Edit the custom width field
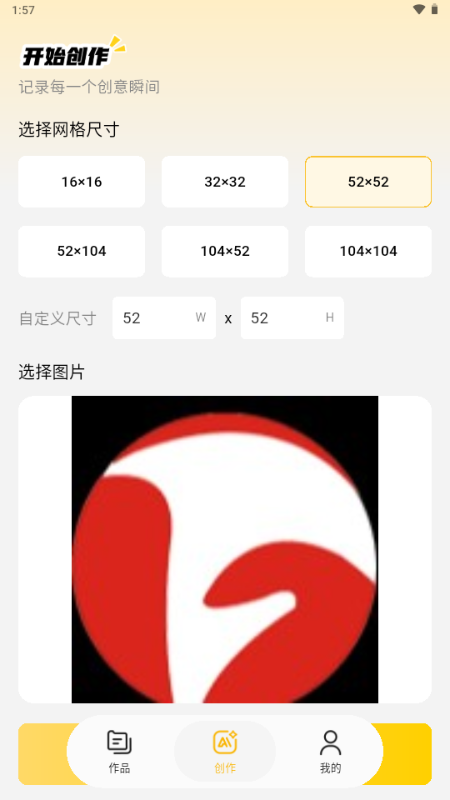450x800 pixels. [x=164, y=318]
